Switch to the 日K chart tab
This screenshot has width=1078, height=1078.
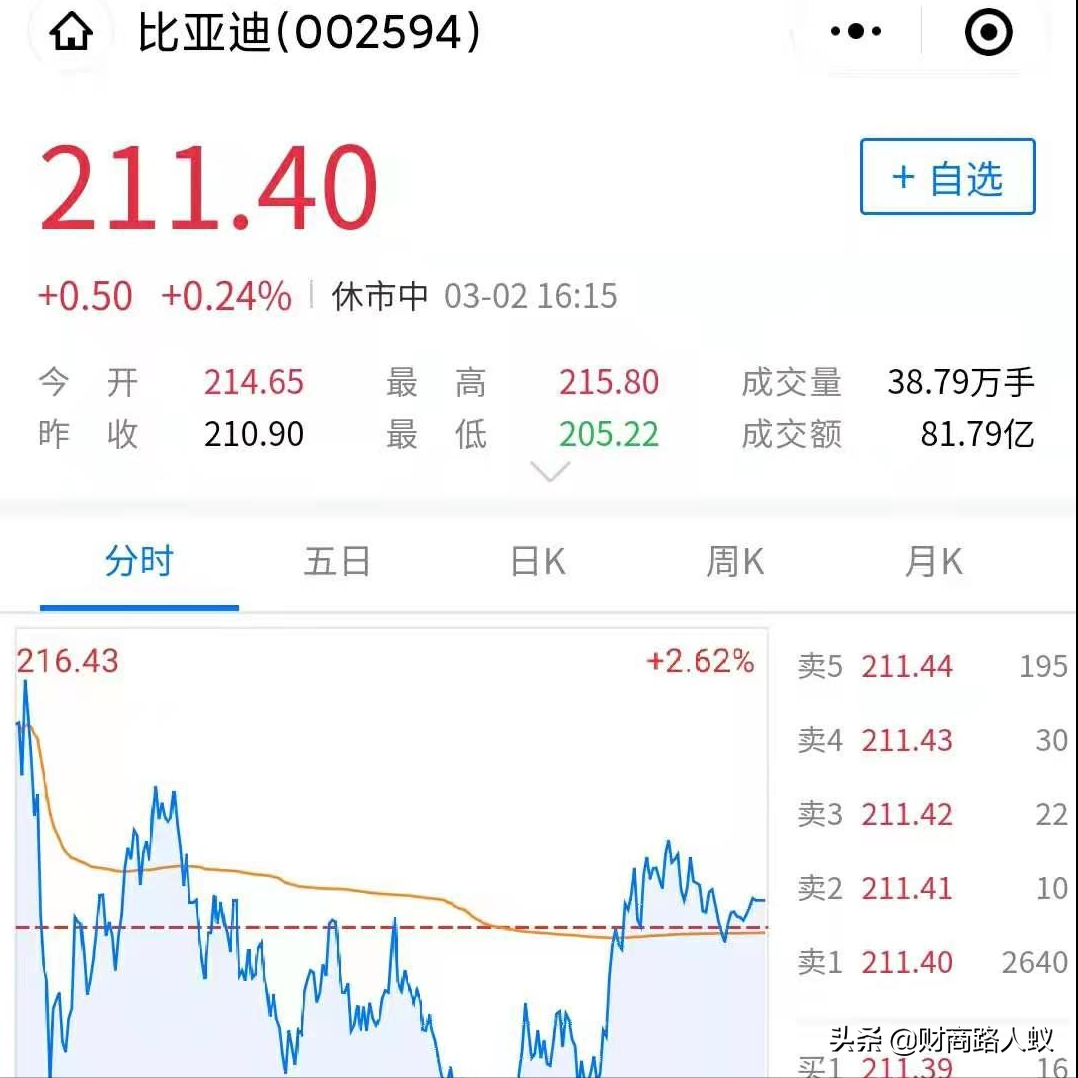538,562
